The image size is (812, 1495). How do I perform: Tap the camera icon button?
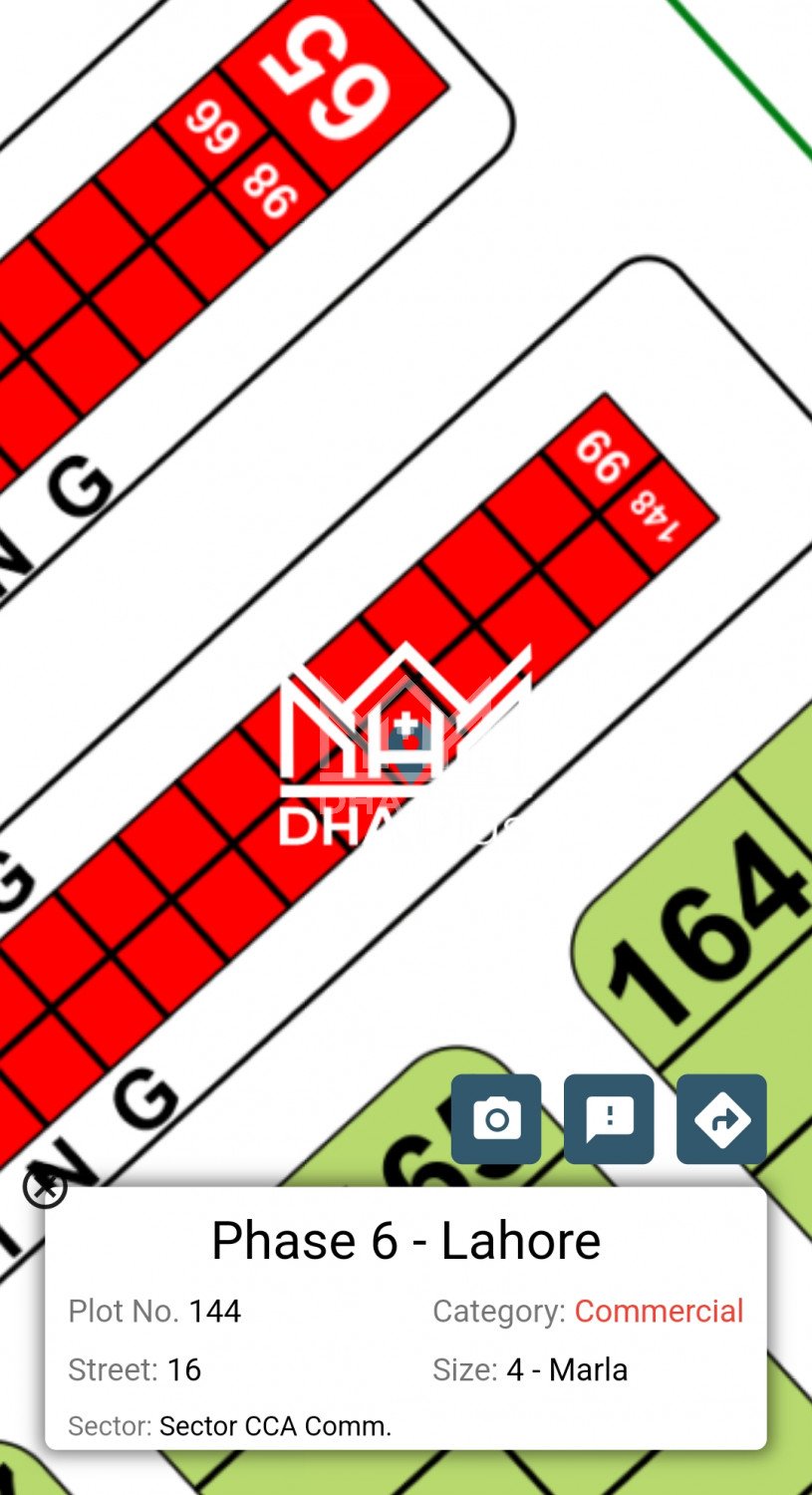(x=496, y=1118)
